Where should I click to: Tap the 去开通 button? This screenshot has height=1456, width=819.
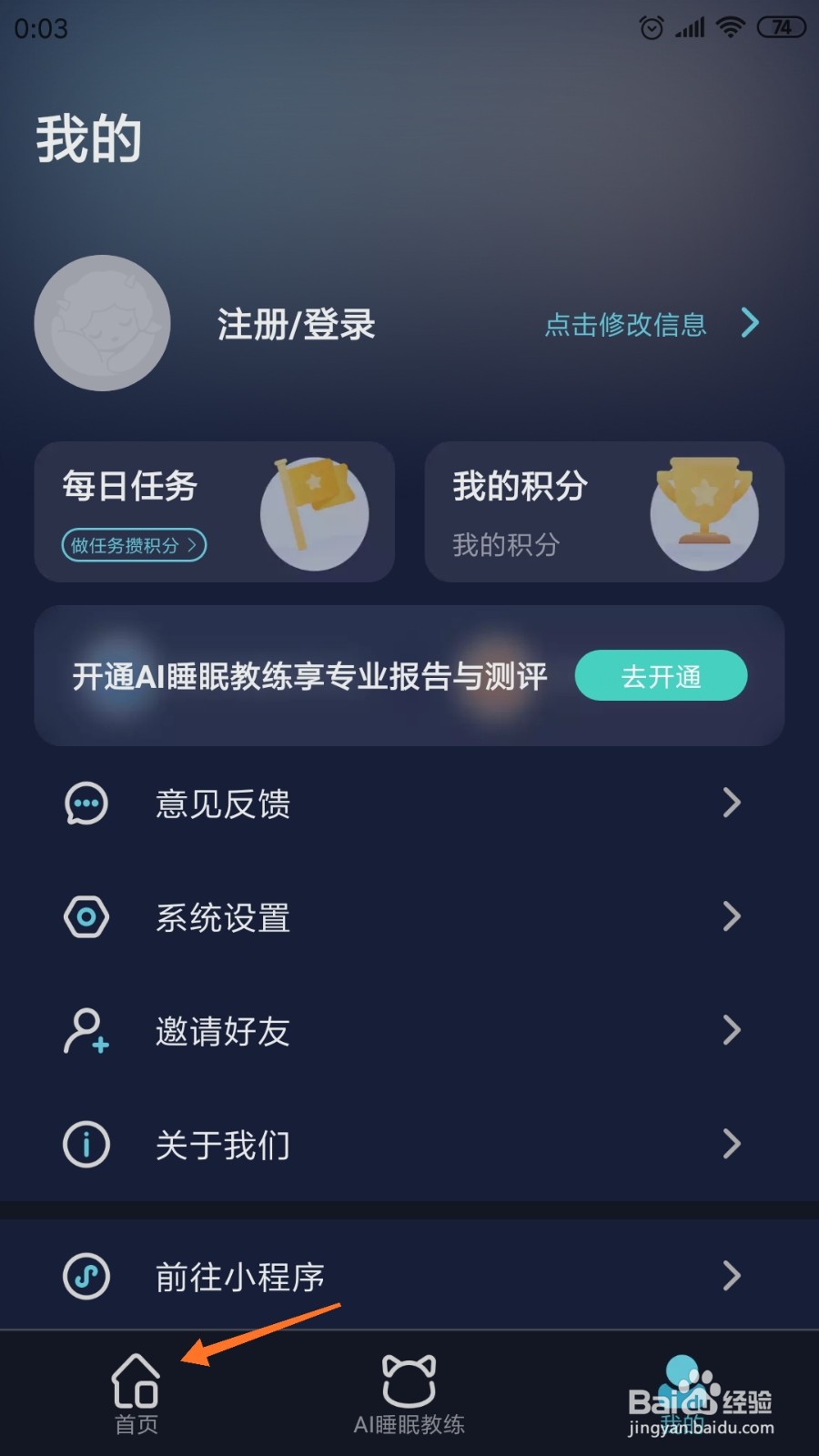coord(661,675)
